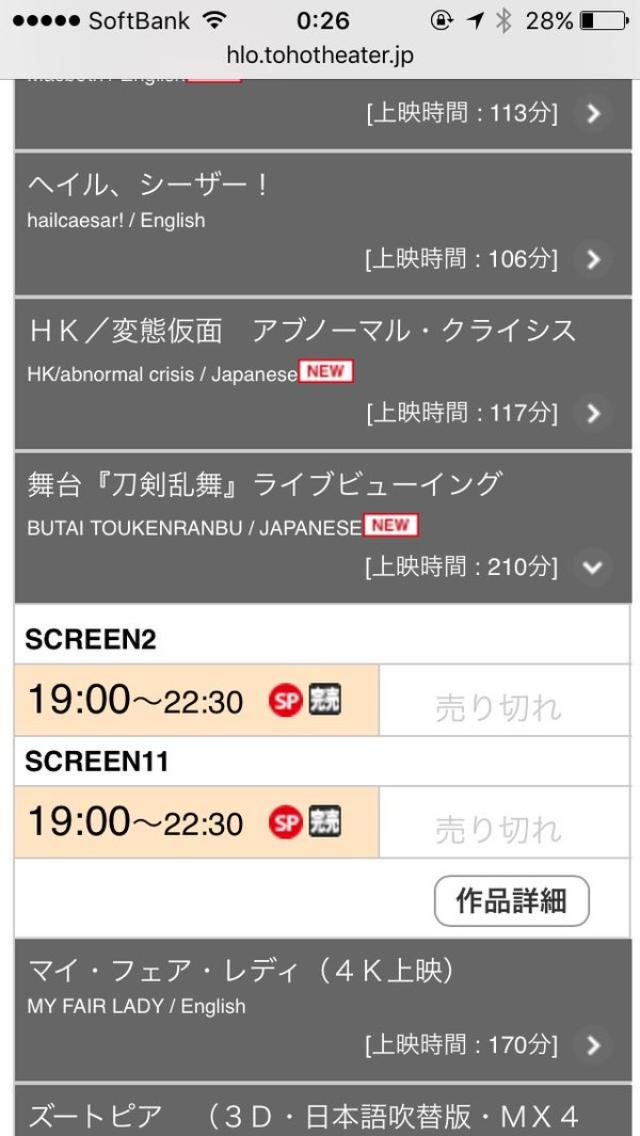Open 作品詳細 details button
This screenshot has width=640, height=1136.
pos(511,901)
